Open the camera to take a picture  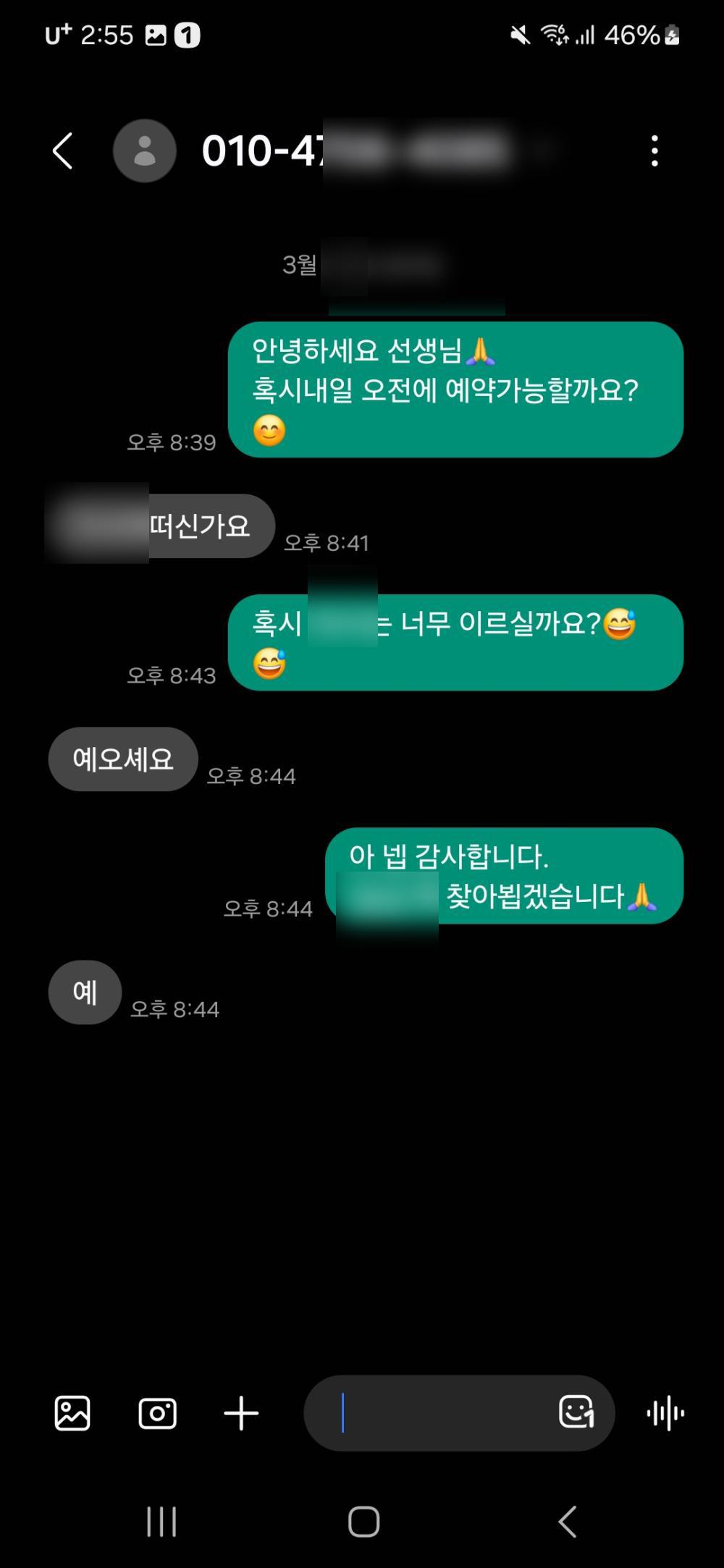tap(157, 1413)
